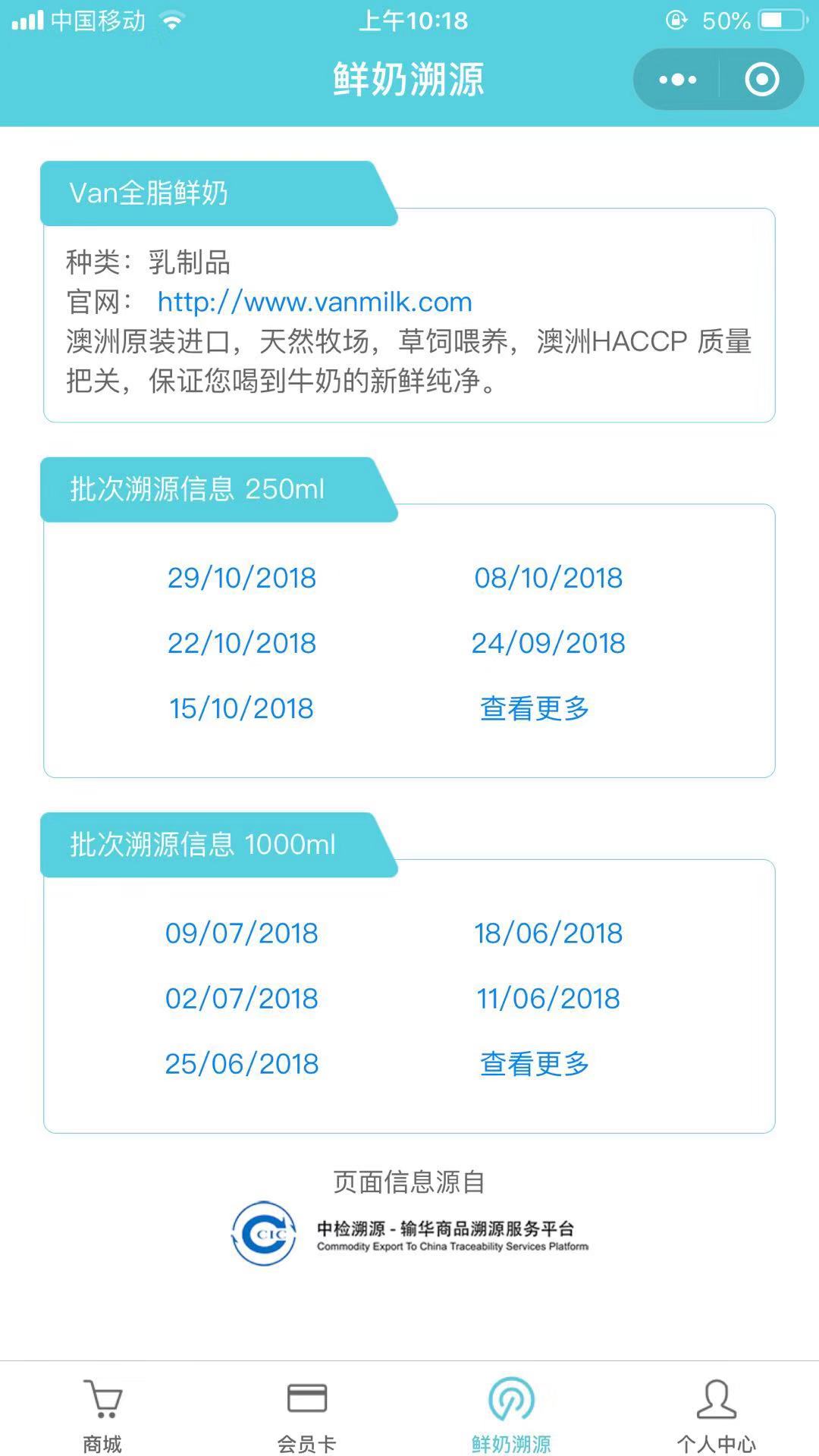
Task: Open 1000ml batch dated 09/07/2018
Action: (x=242, y=934)
